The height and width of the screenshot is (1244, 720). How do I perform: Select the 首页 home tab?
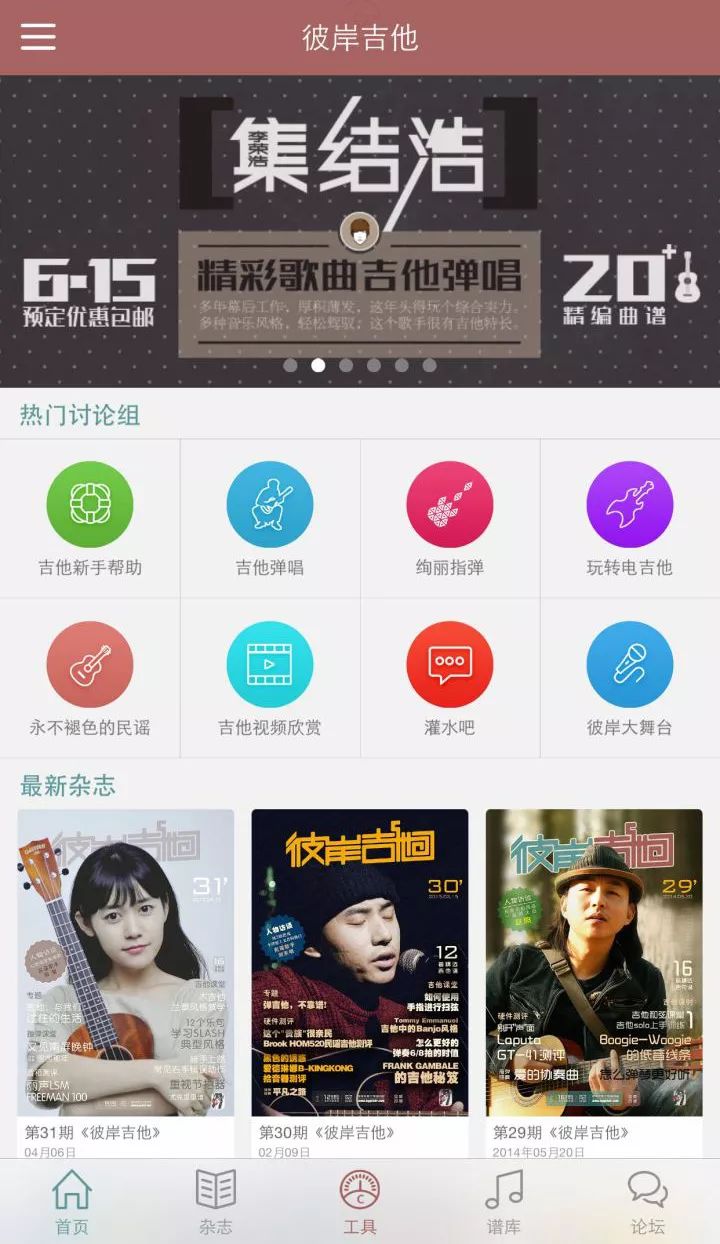[72, 1198]
